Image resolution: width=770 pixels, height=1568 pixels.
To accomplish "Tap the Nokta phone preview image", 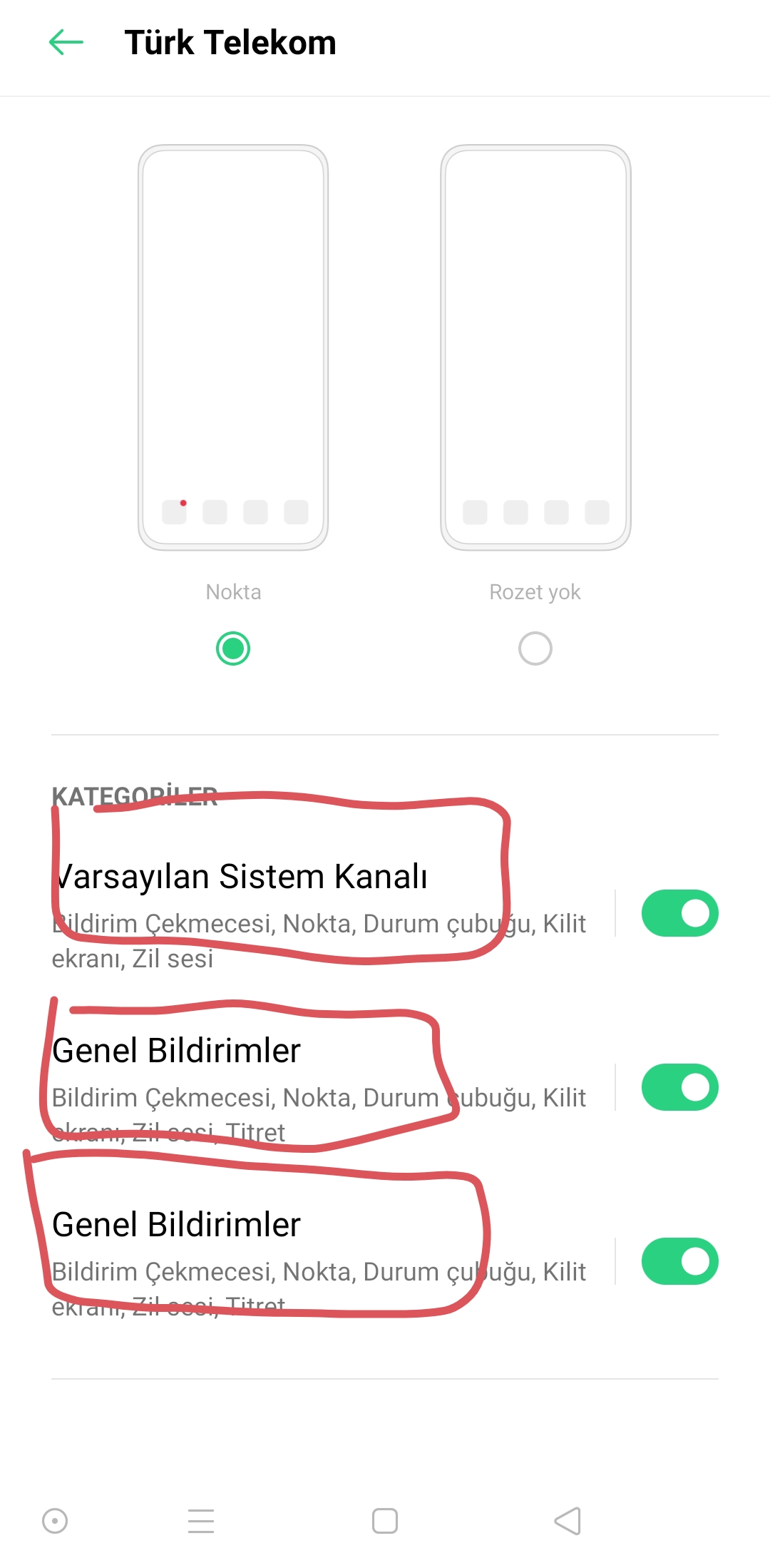I will click(233, 347).
